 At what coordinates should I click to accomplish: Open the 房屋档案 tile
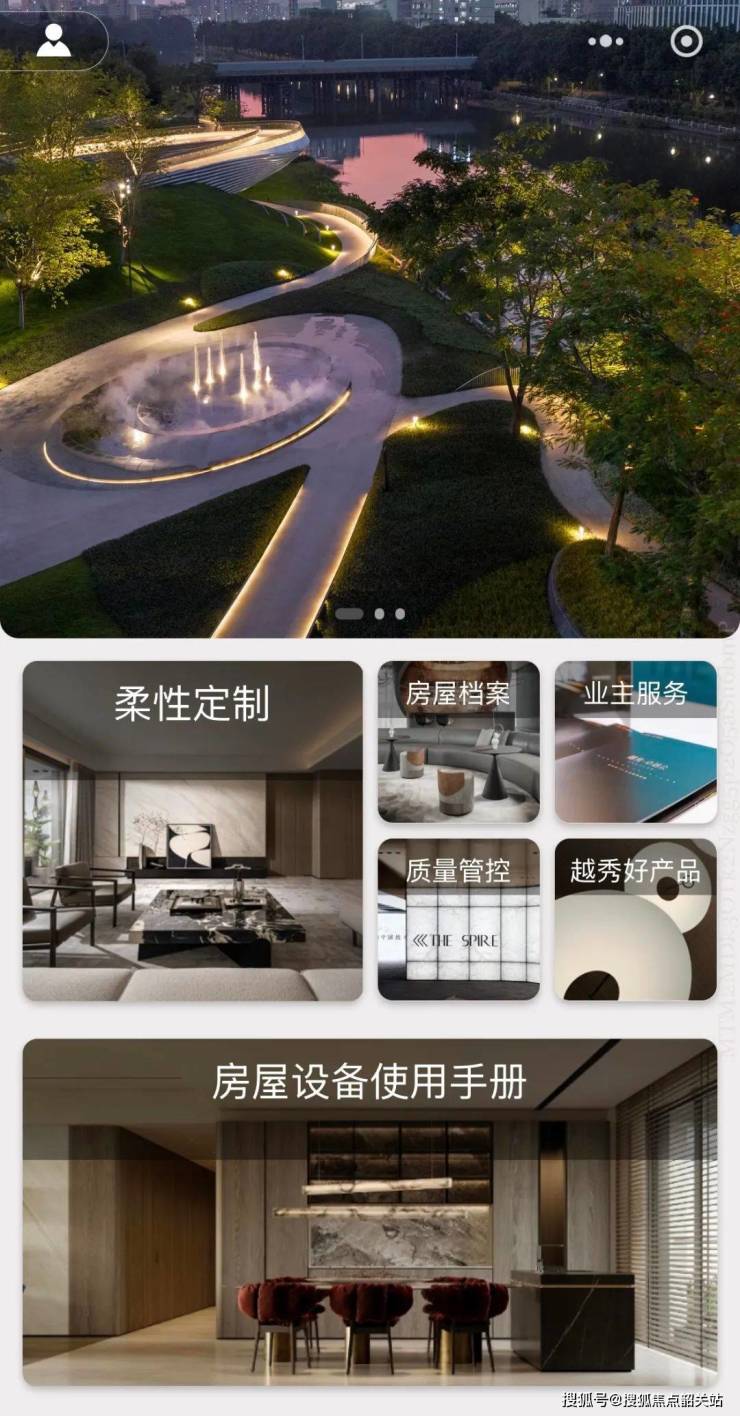(458, 741)
